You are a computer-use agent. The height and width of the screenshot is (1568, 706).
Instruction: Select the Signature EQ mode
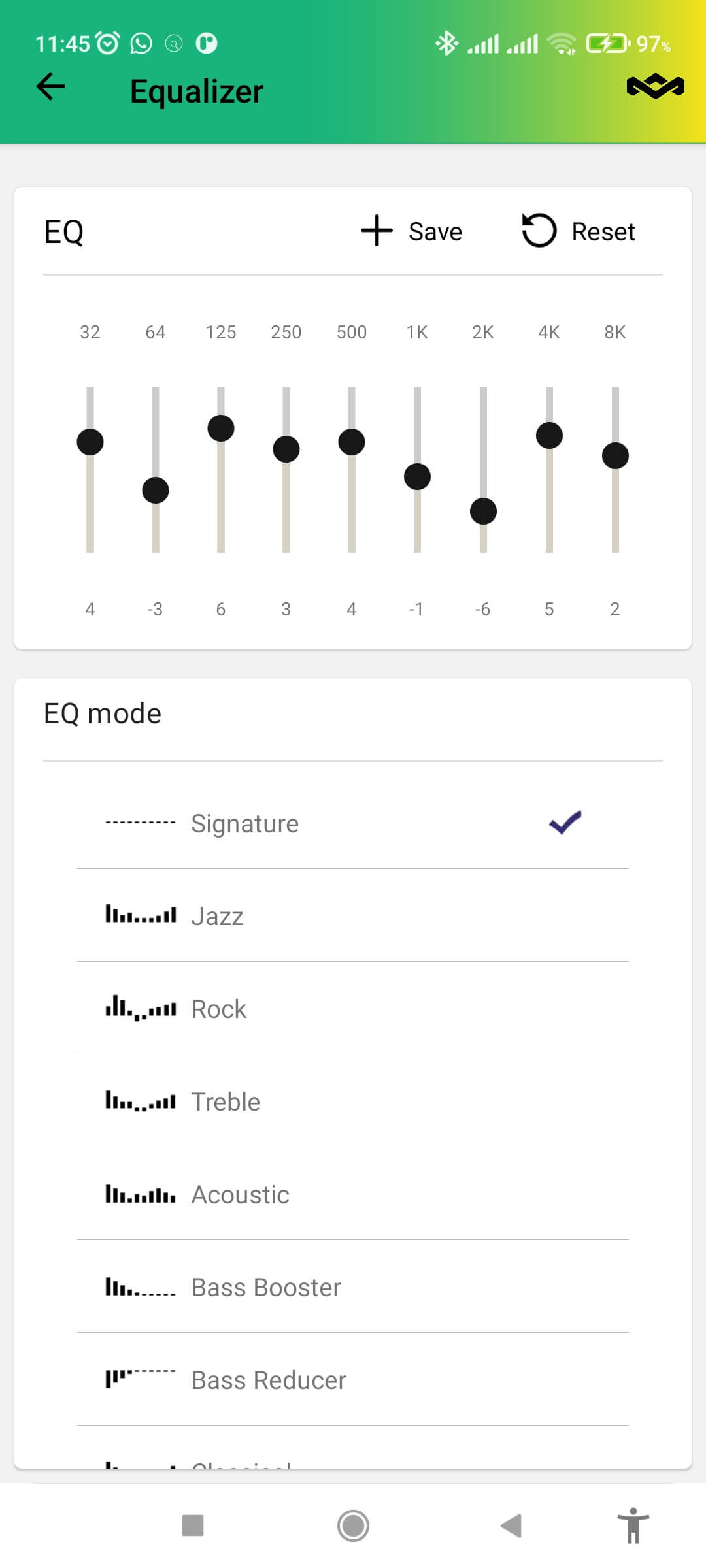(353, 823)
